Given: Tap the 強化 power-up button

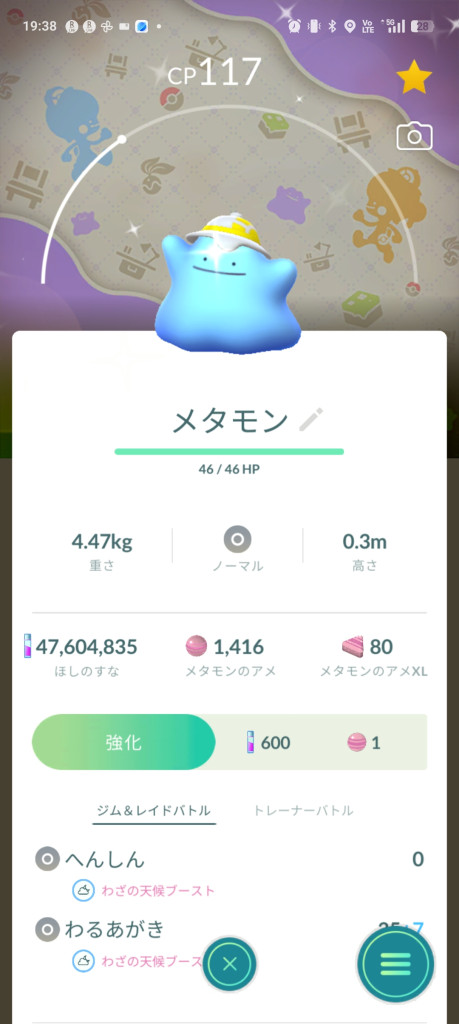Looking at the screenshot, I should tap(123, 742).
